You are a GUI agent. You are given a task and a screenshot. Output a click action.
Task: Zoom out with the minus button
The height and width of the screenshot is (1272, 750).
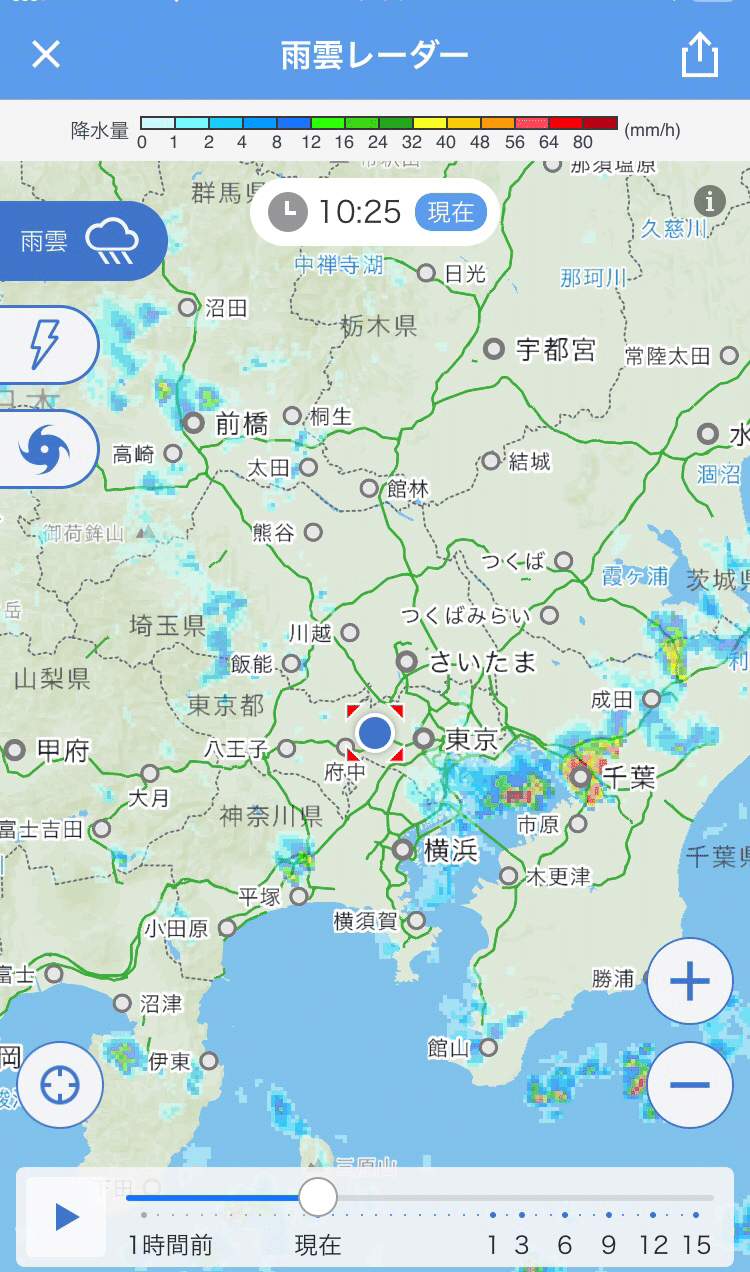pos(690,1085)
